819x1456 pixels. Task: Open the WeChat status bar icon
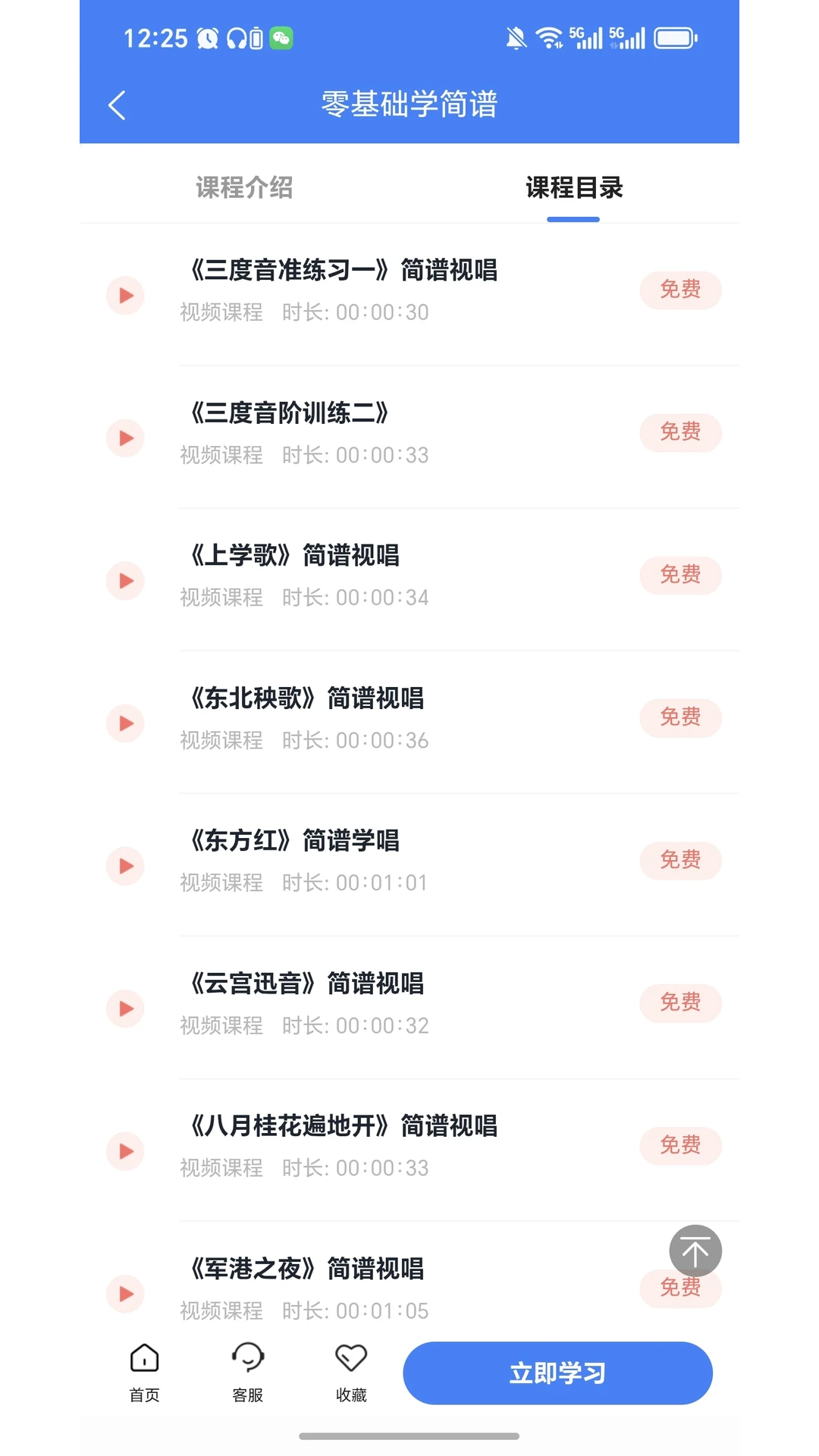tap(282, 38)
